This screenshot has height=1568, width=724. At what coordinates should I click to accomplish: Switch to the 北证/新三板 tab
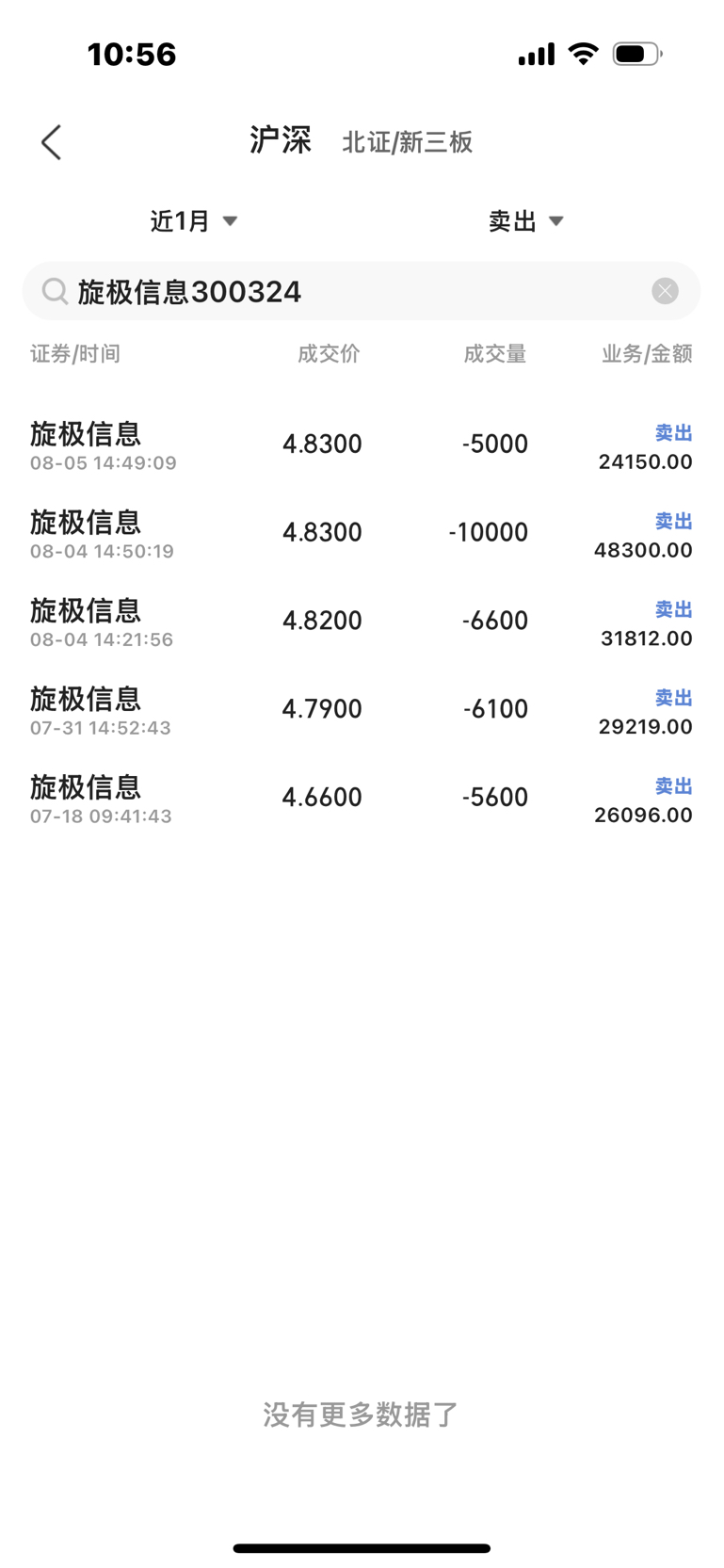pos(407,142)
